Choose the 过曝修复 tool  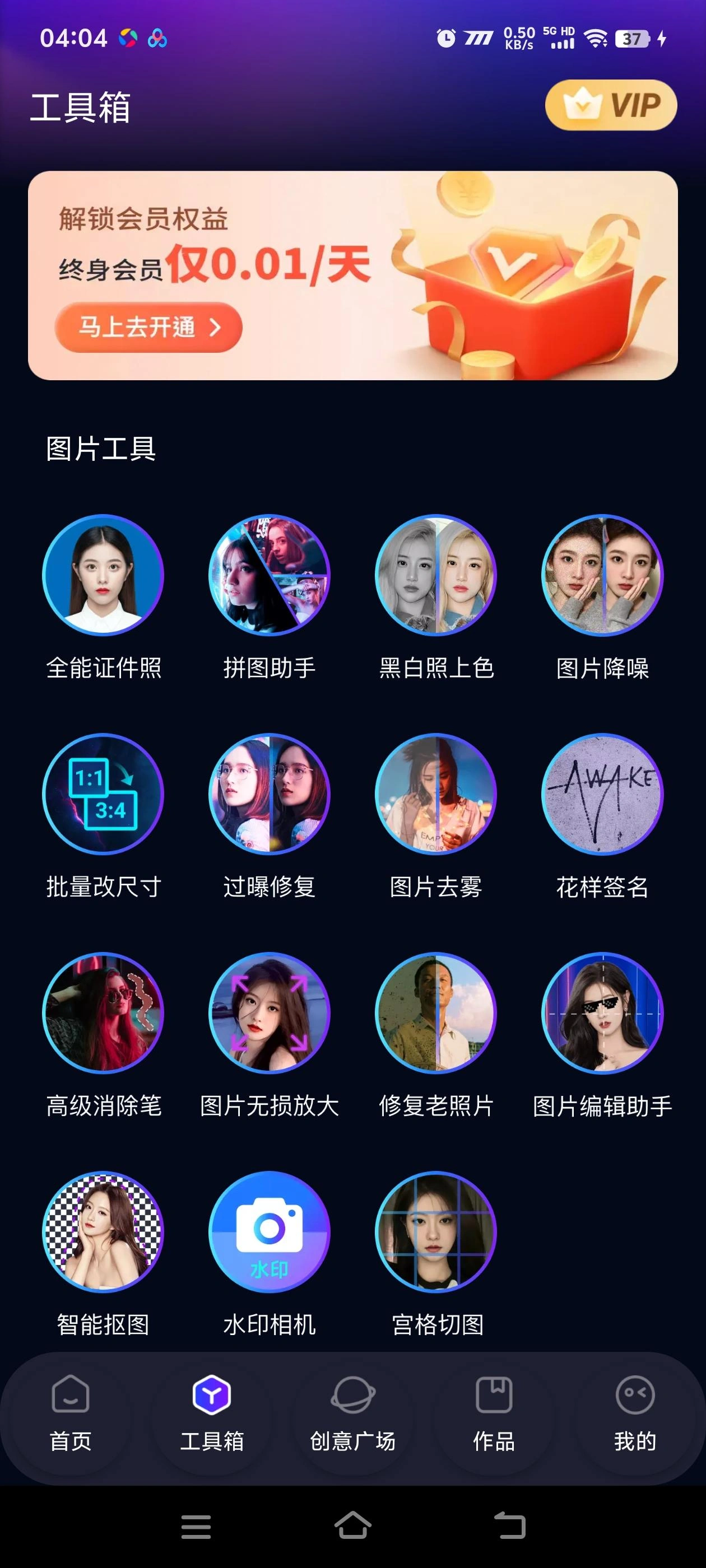[x=270, y=794]
